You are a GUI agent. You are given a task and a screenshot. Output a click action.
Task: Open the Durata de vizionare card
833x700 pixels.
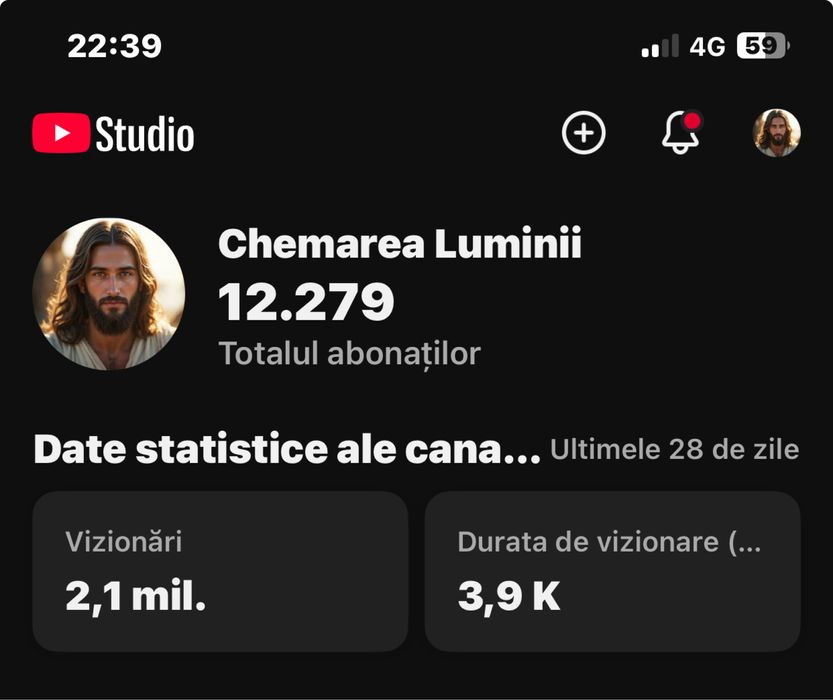coord(612,571)
